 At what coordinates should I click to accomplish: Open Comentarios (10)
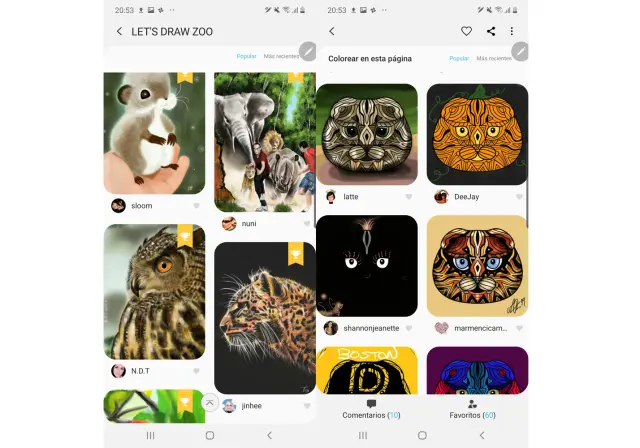click(x=371, y=408)
